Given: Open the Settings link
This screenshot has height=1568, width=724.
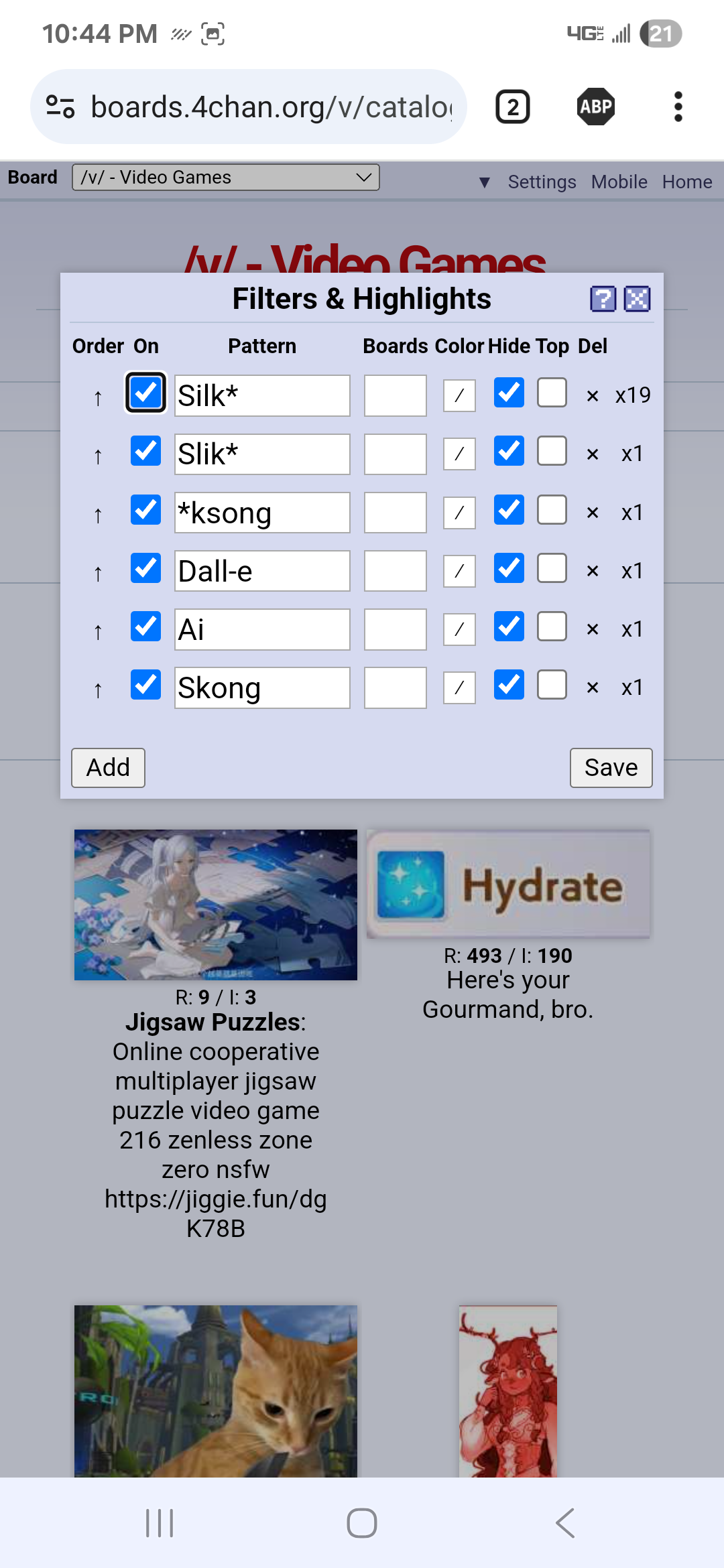Looking at the screenshot, I should coord(542,182).
